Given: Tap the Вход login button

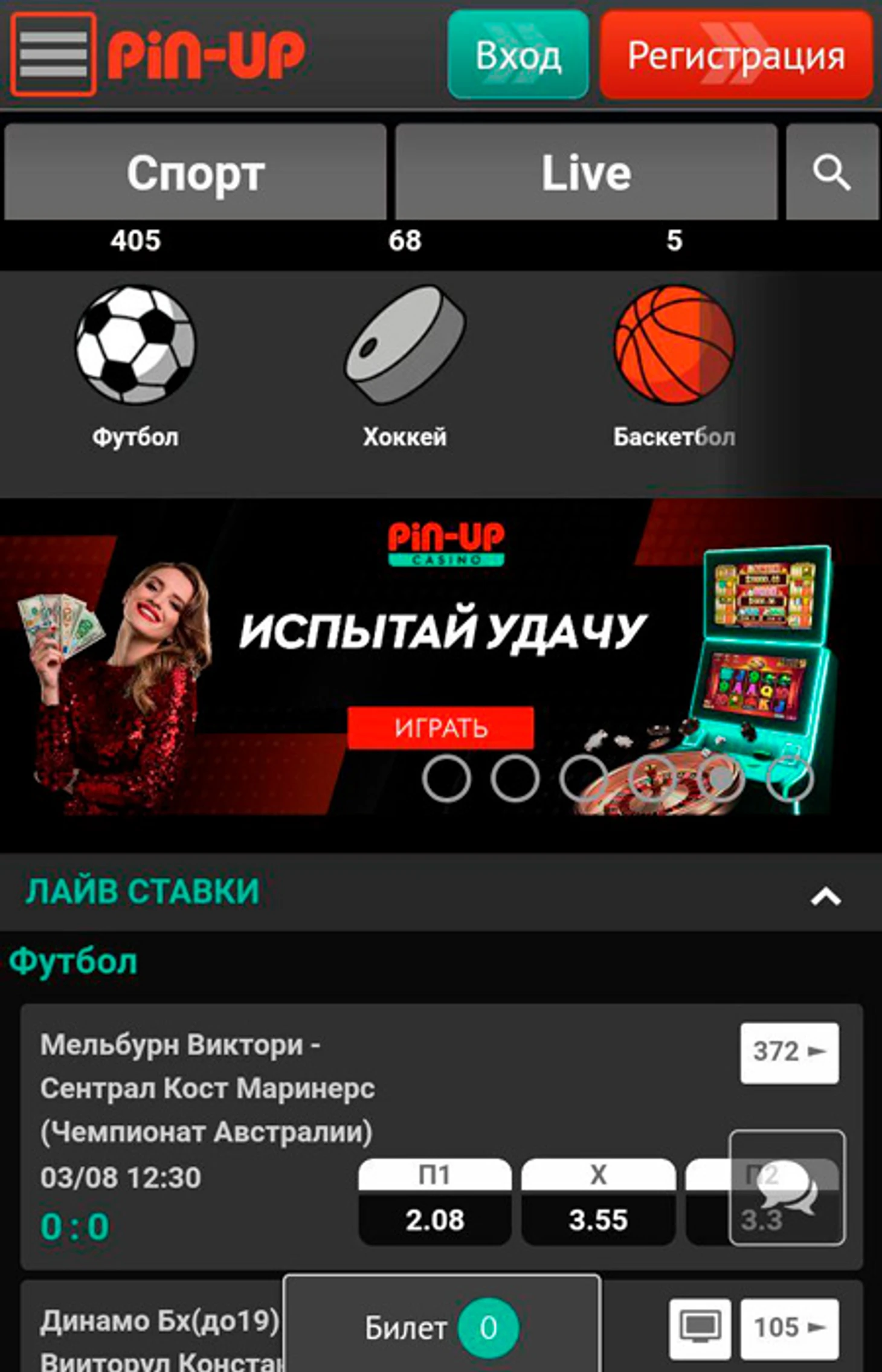Looking at the screenshot, I should (518, 56).
